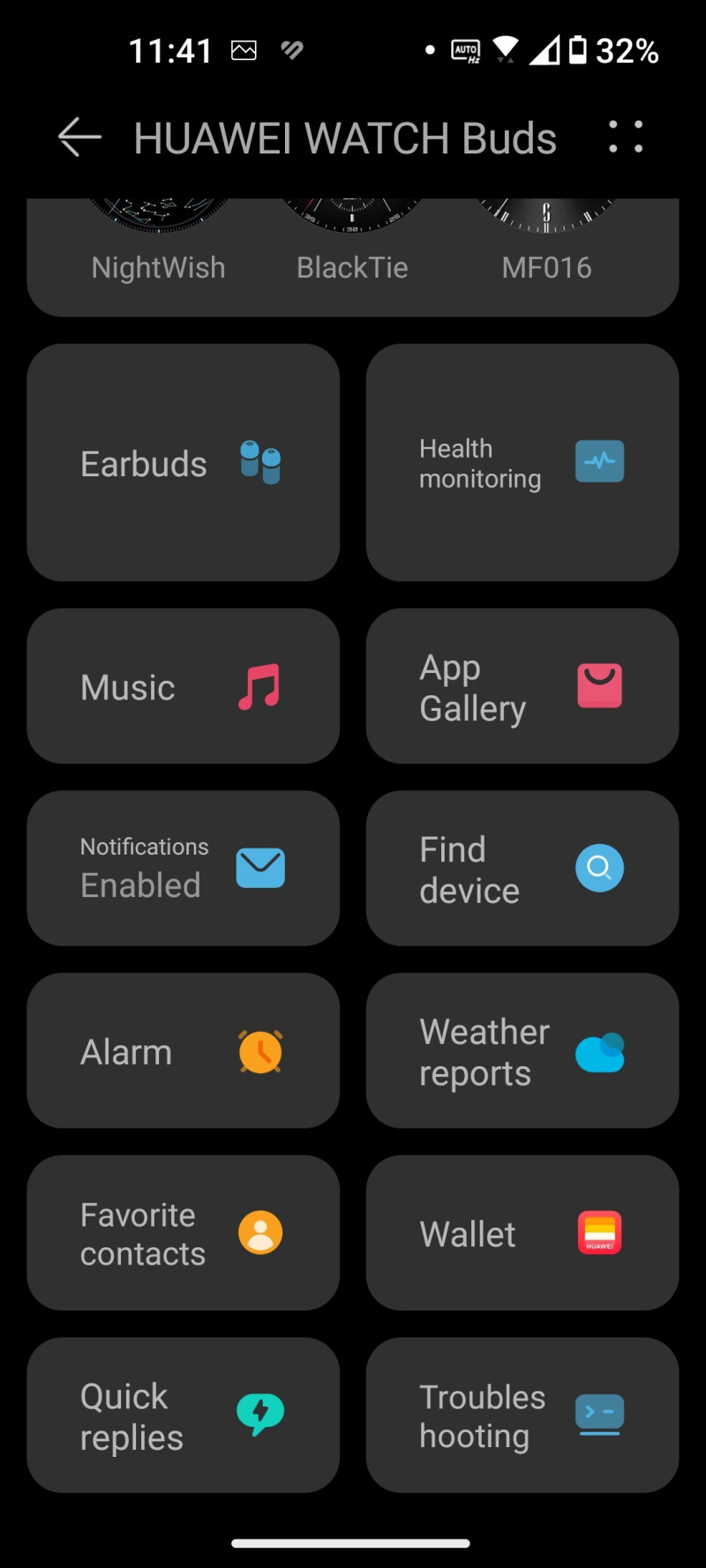The height and width of the screenshot is (1568, 706).
Task: Open Notifications settings card
Action: click(x=183, y=868)
